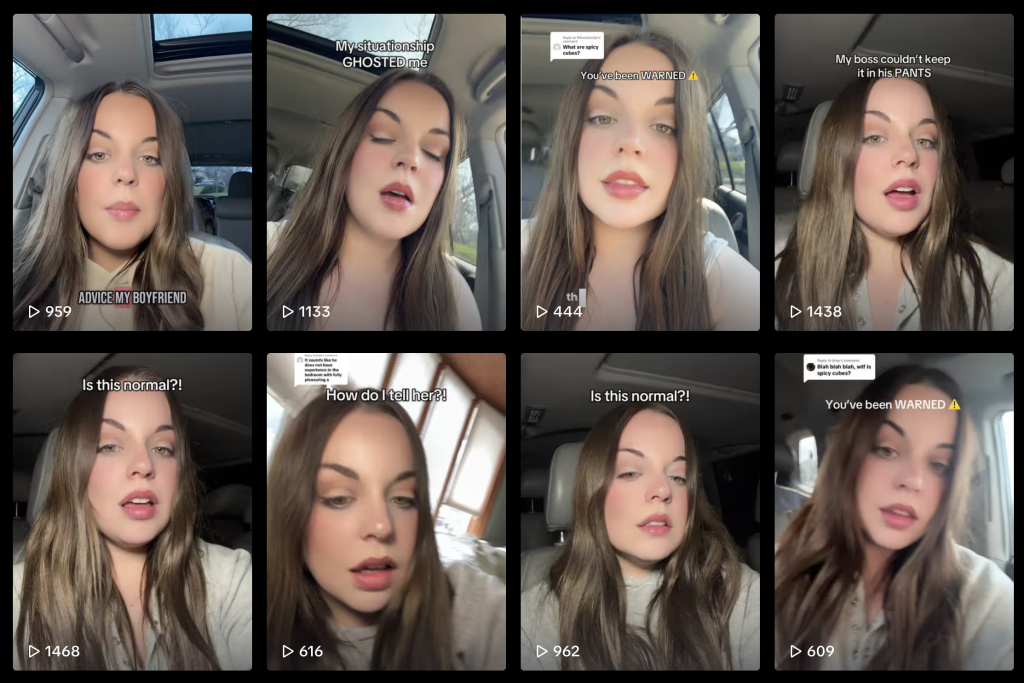The image size is (1024, 683).
Task: Open 'You've been WARNED' video with 609 views
Action: tap(894, 511)
